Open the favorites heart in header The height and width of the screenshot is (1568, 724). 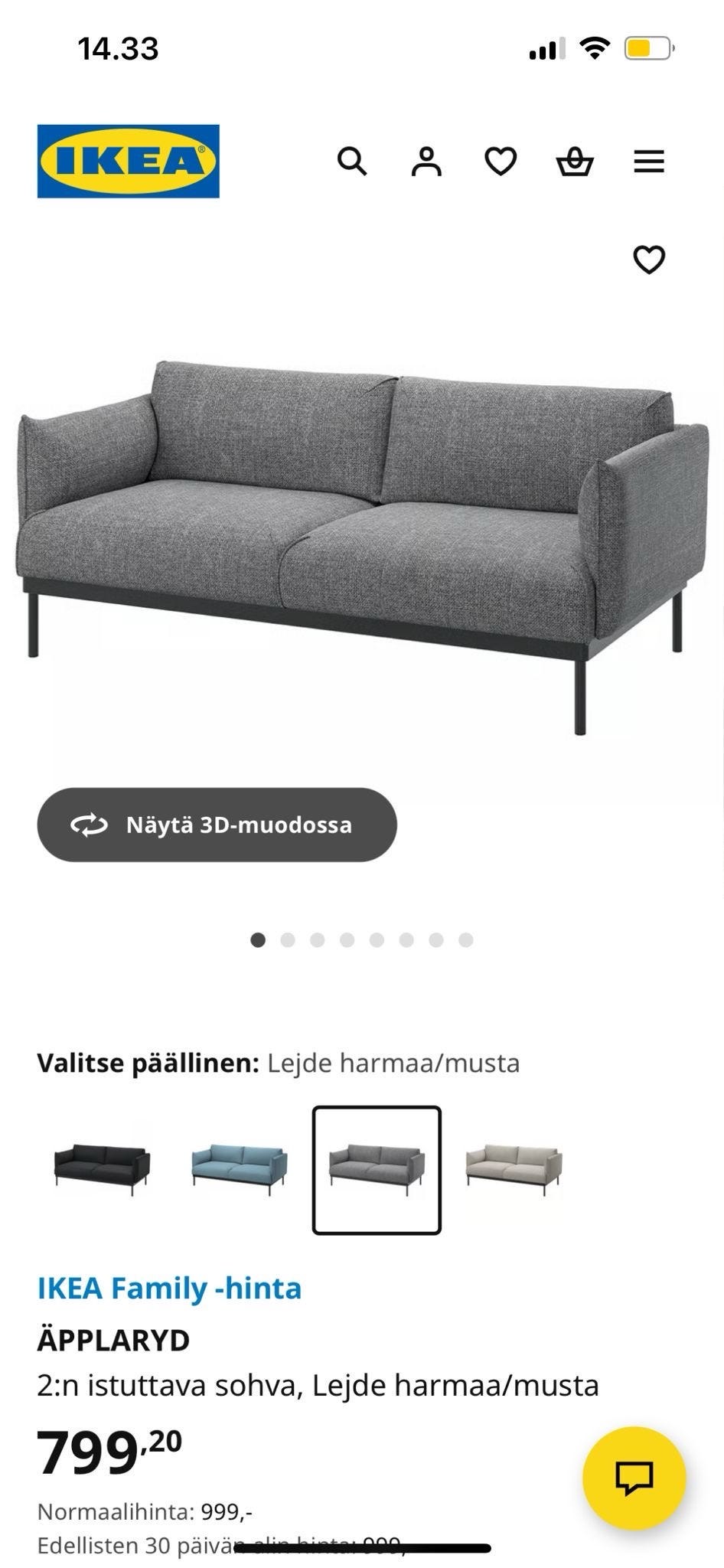tap(501, 162)
